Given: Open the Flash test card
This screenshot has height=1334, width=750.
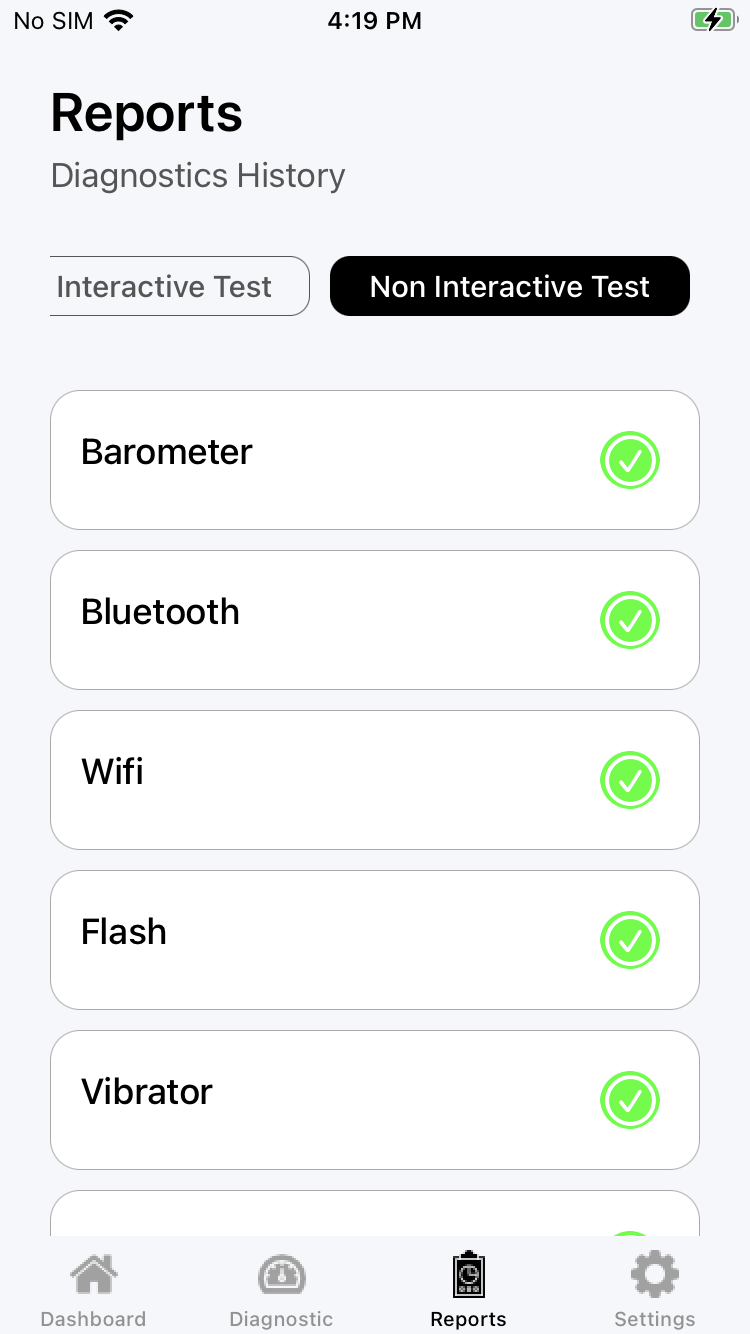Looking at the screenshot, I should (375, 940).
